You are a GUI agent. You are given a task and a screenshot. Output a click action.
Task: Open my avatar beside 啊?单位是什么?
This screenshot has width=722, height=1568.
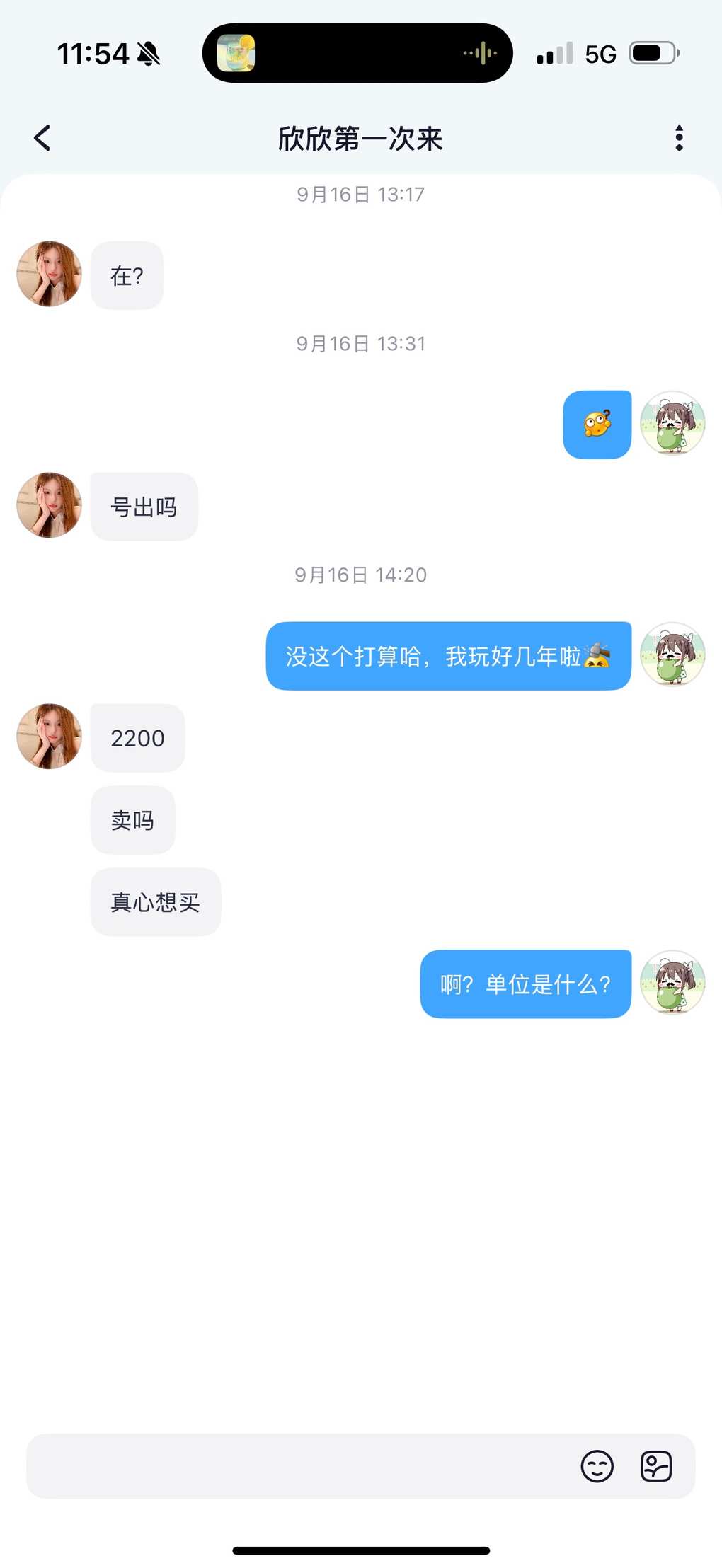click(672, 982)
